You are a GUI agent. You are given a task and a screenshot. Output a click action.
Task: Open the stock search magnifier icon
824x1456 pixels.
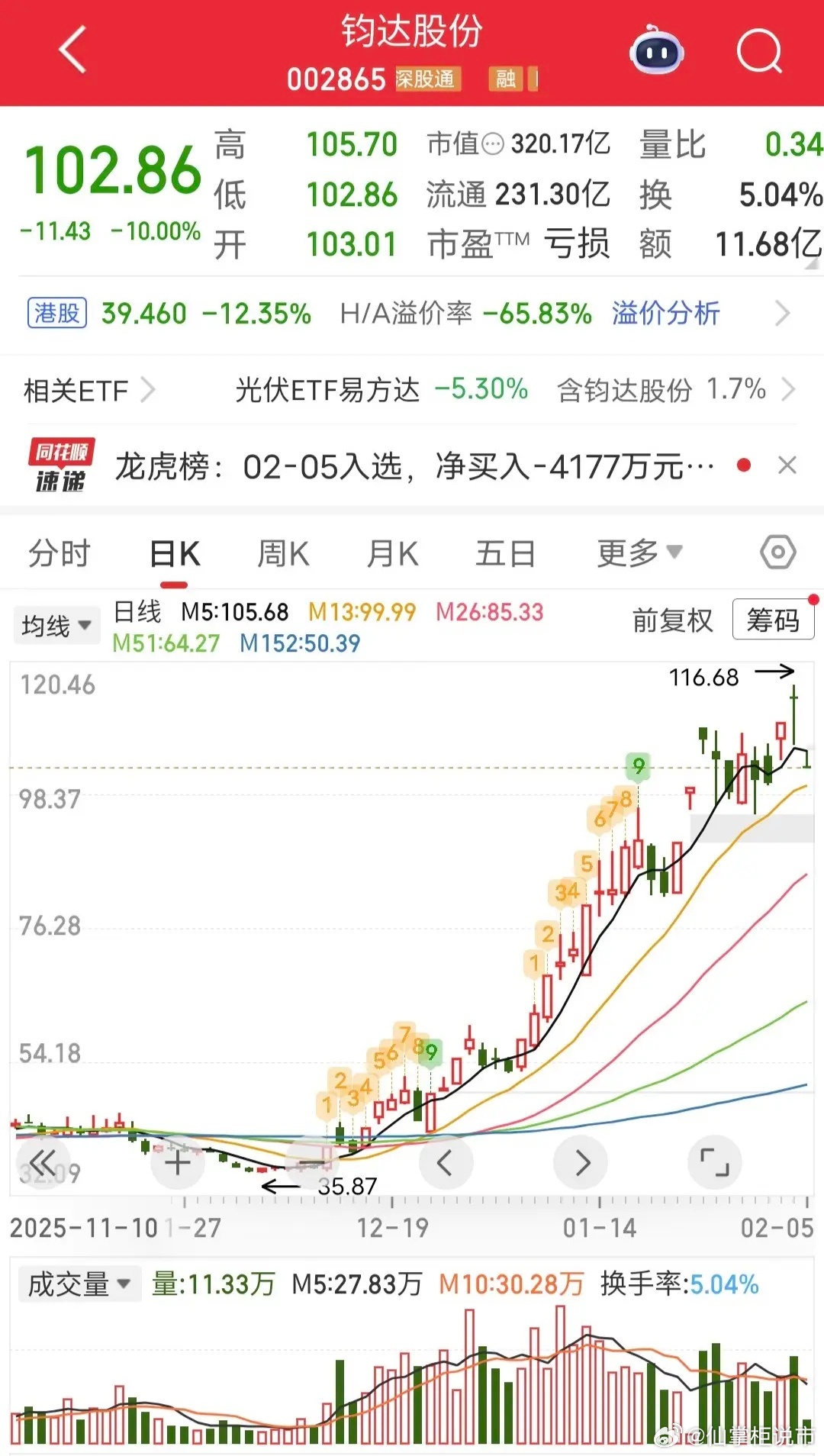point(759,50)
